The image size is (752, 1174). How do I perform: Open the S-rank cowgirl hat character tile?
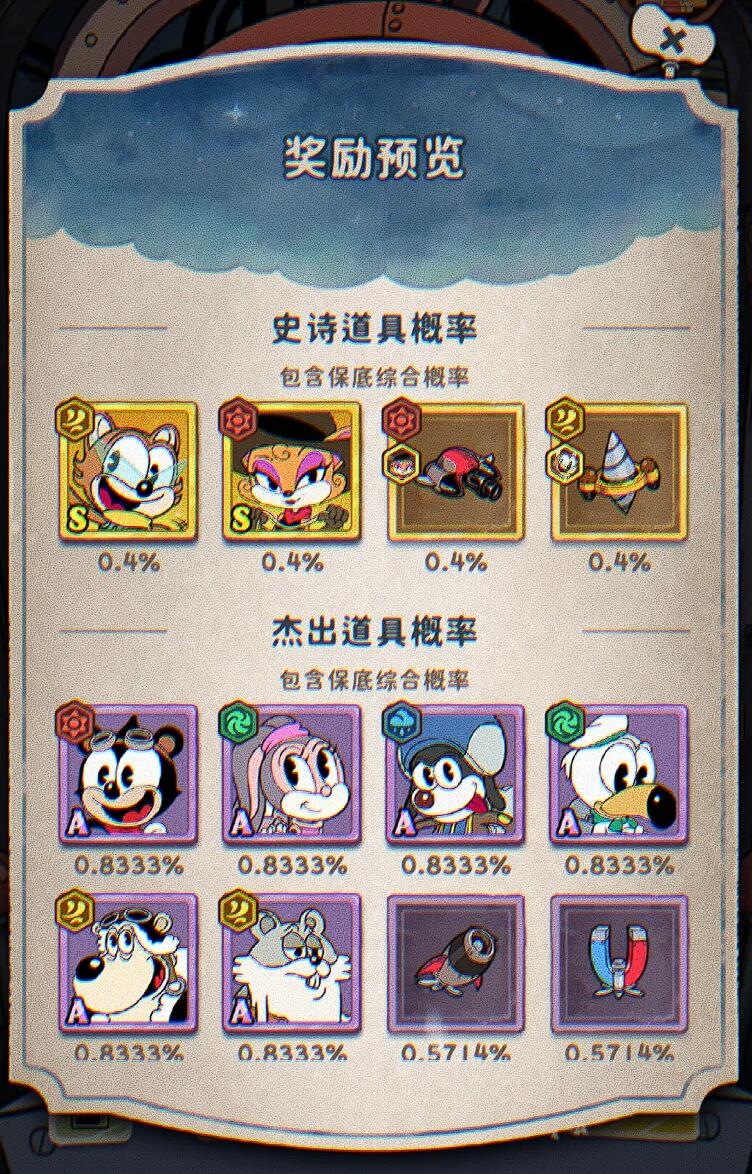tap(291, 472)
